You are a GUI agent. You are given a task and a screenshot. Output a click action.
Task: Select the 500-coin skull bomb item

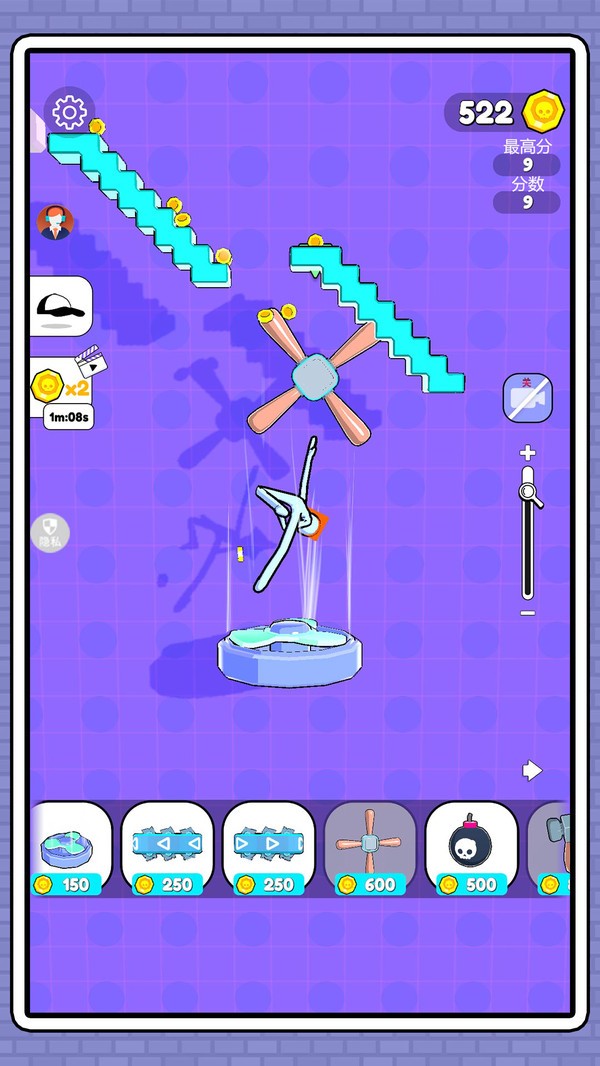(471, 848)
